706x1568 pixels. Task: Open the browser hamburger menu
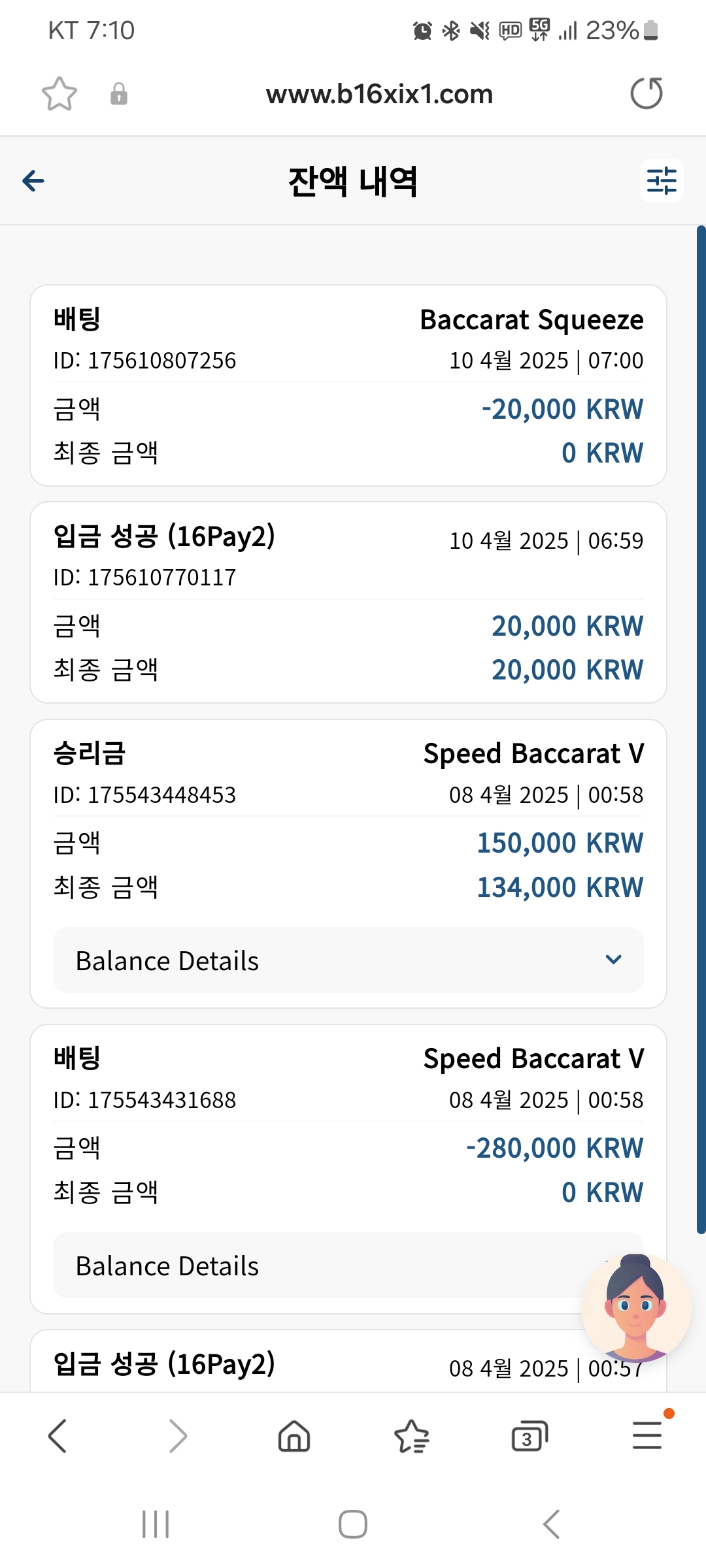coord(647,1435)
